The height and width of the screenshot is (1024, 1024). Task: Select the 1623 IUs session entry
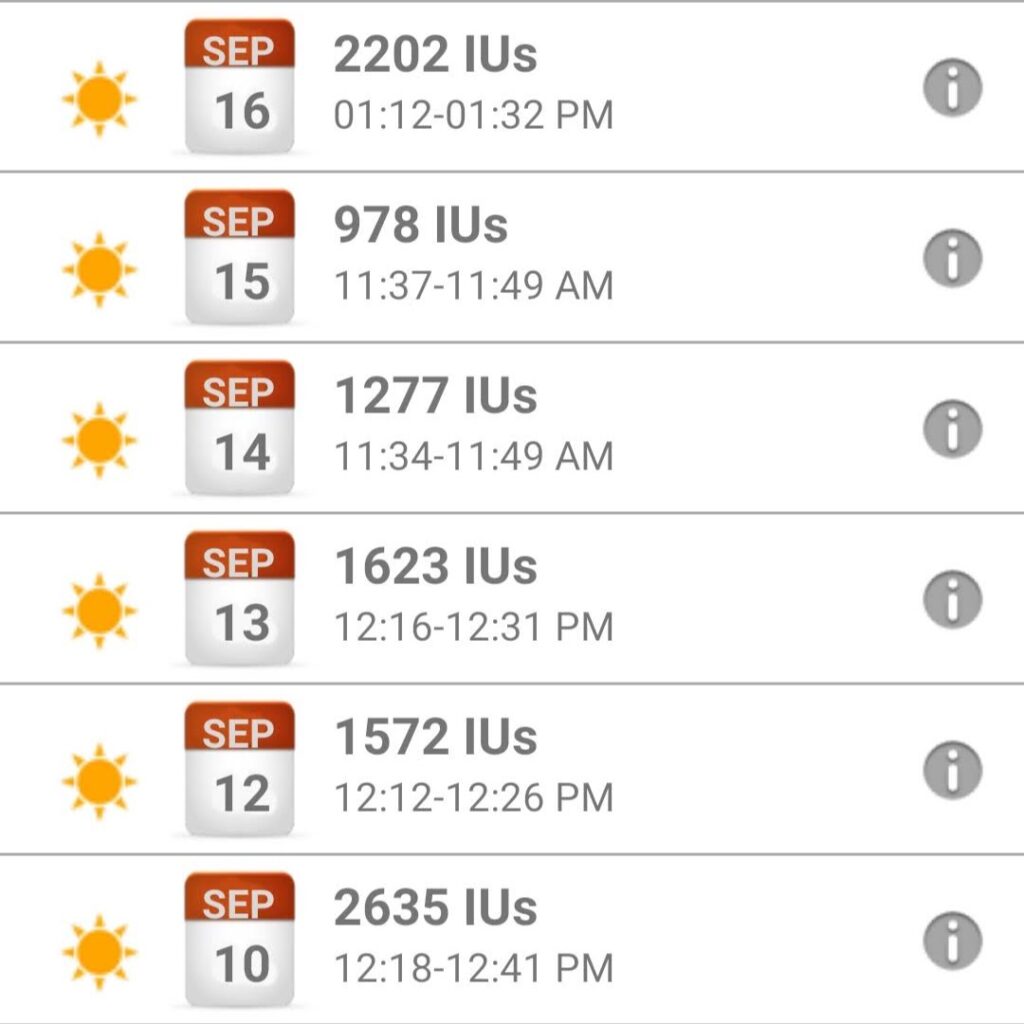click(473, 598)
